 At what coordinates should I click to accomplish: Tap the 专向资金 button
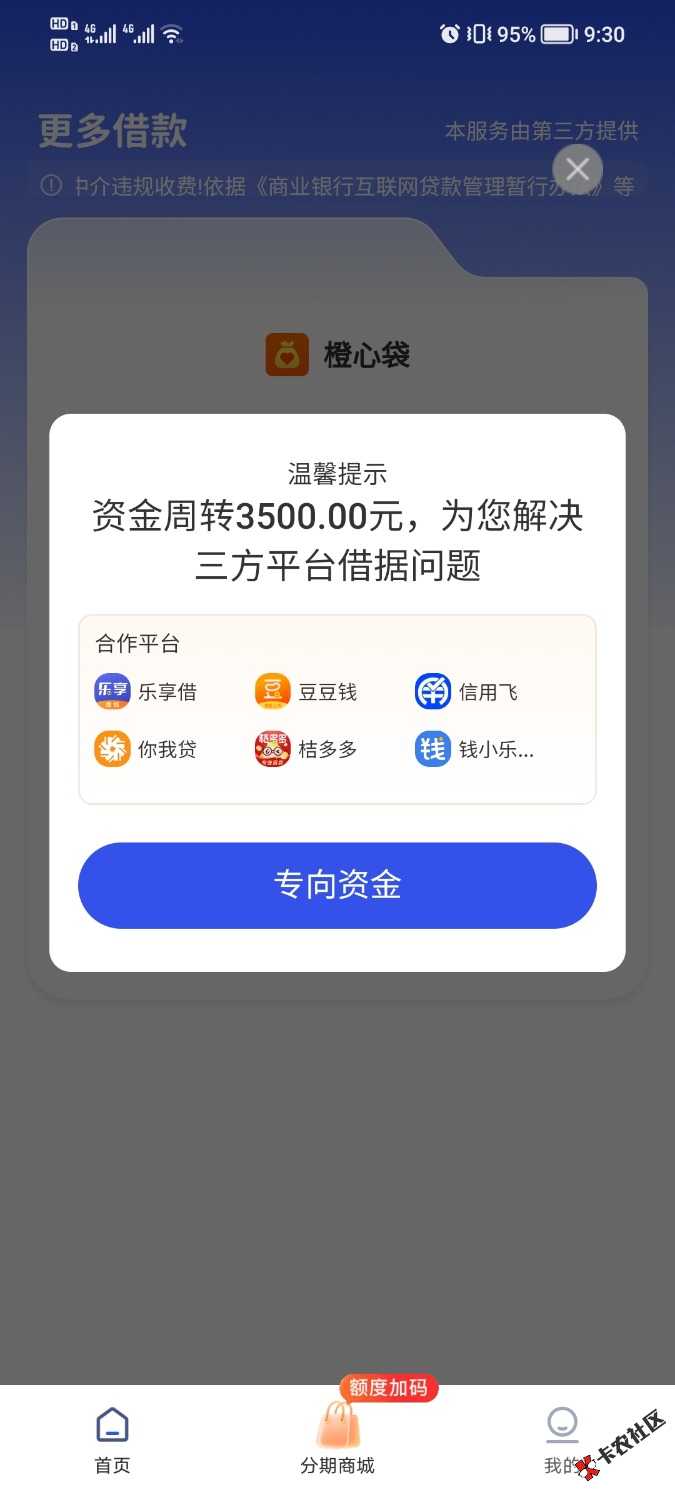(x=337, y=885)
